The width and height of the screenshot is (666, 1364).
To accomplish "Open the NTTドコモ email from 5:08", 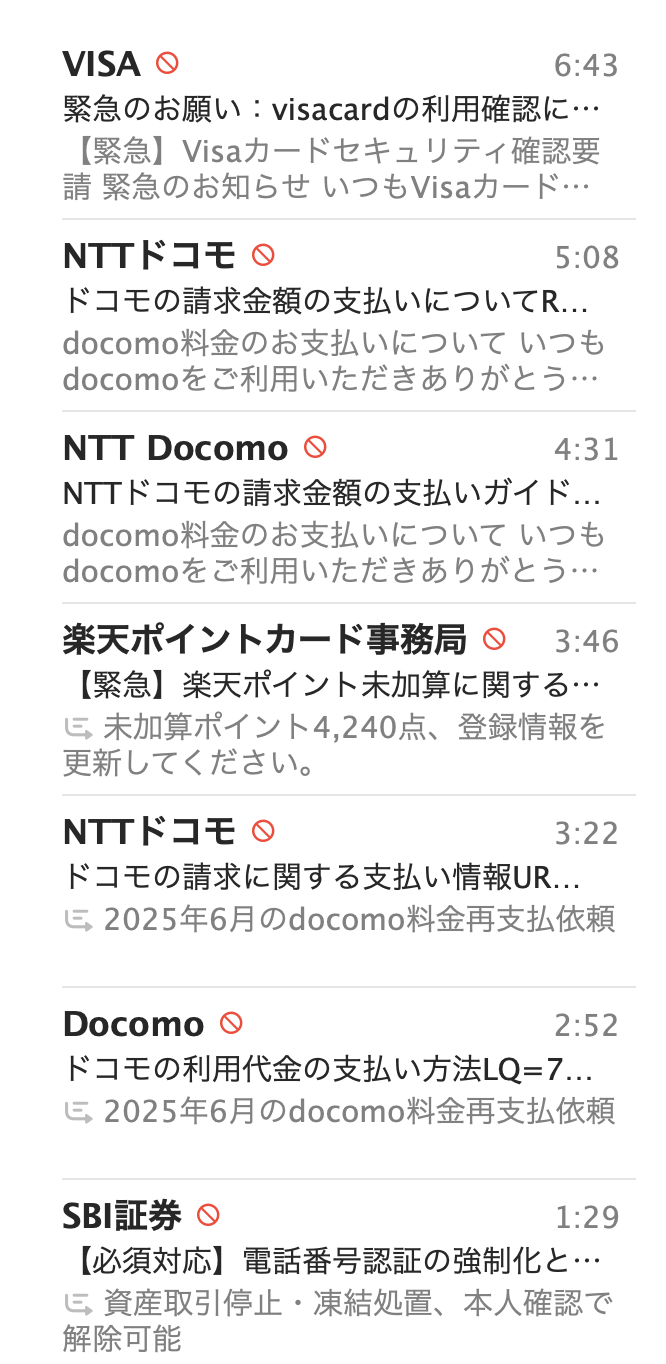I will pos(340,315).
